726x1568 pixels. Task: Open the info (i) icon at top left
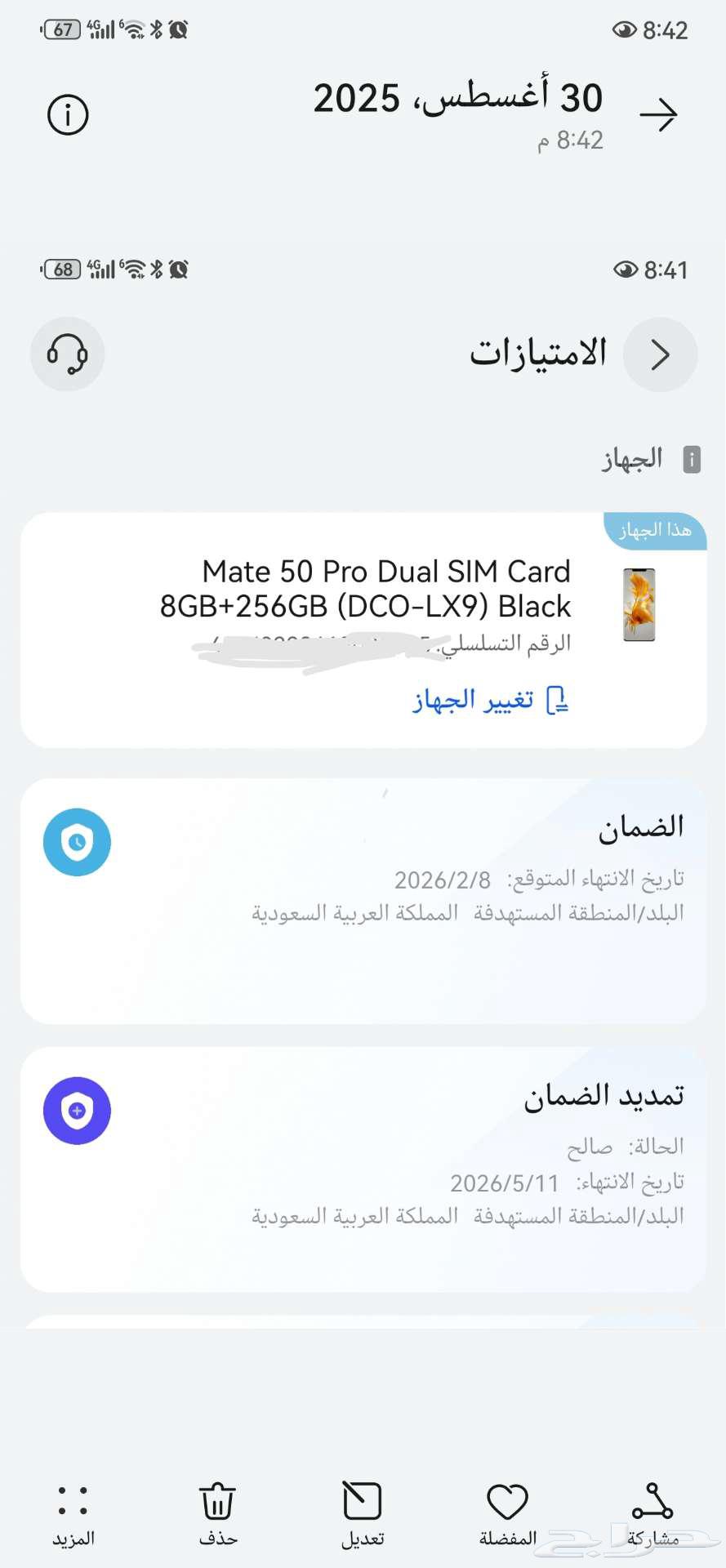point(67,114)
